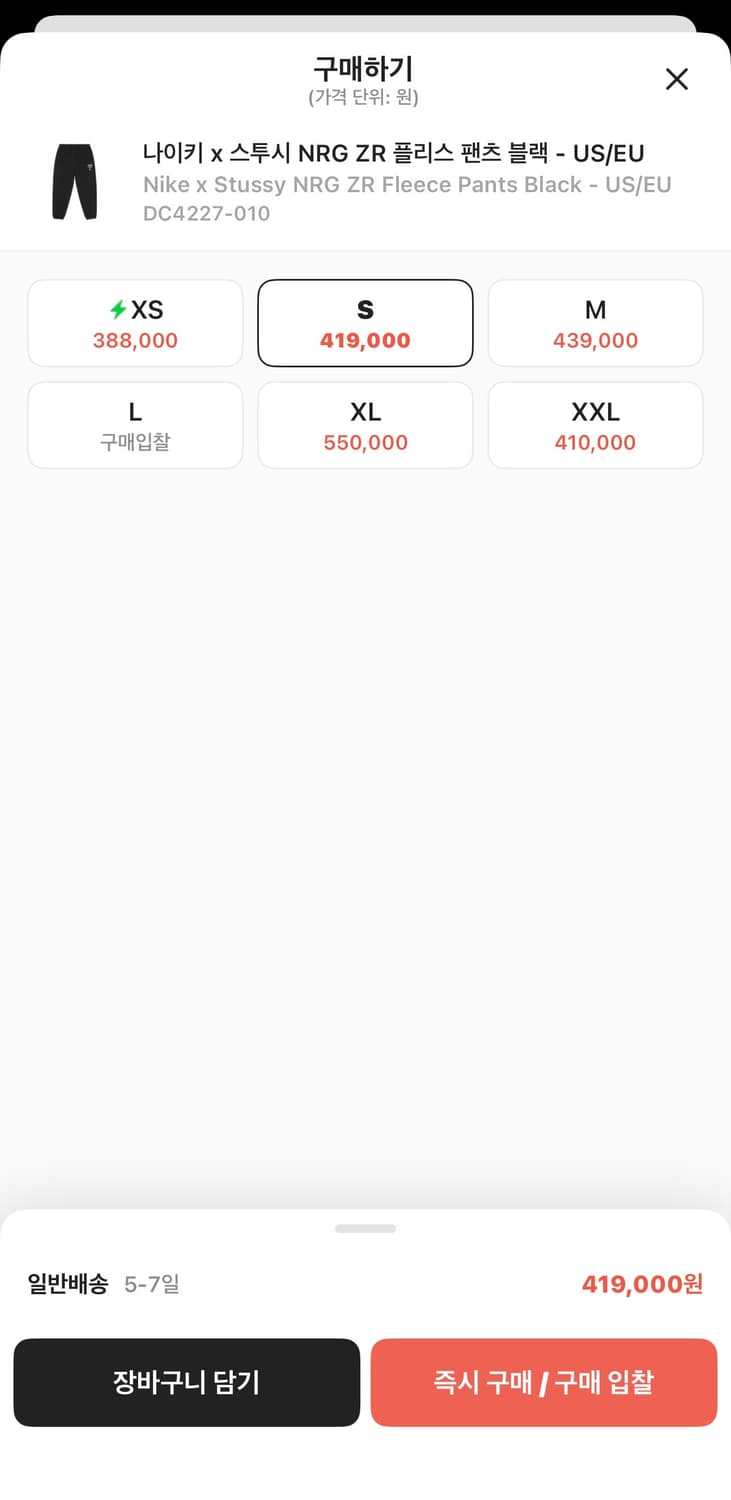Image resolution: width=731 pixels, height=1500 pixels.
Task: Click the English product name Nike x Stussy
Action: (x=405, y=184)
